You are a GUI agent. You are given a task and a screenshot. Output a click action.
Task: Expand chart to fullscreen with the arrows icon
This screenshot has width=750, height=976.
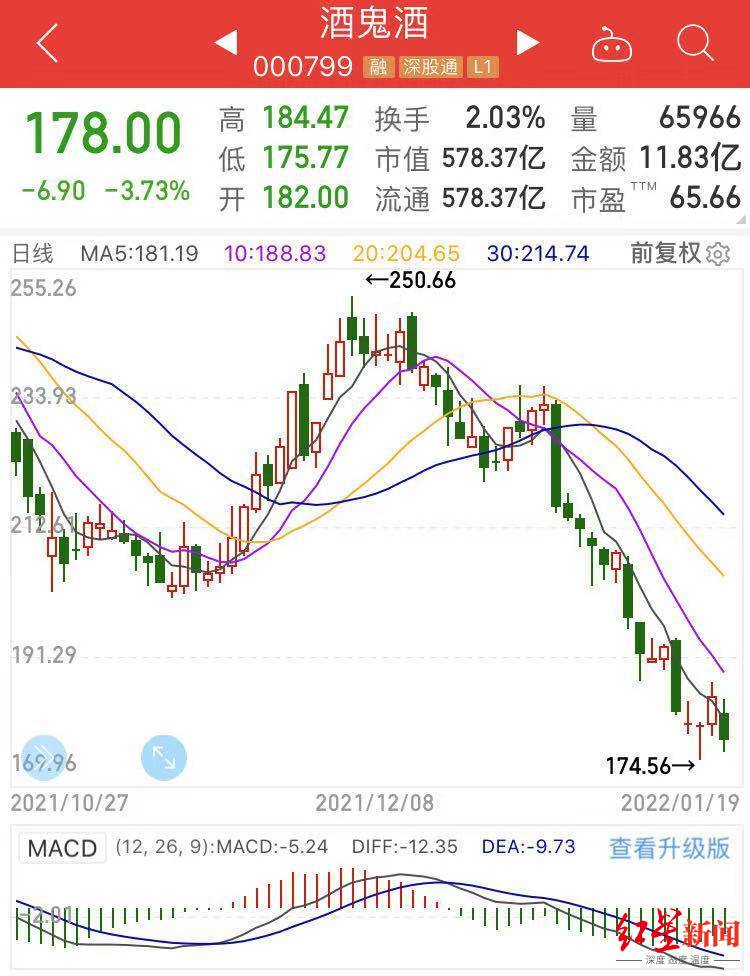point(162,758)
